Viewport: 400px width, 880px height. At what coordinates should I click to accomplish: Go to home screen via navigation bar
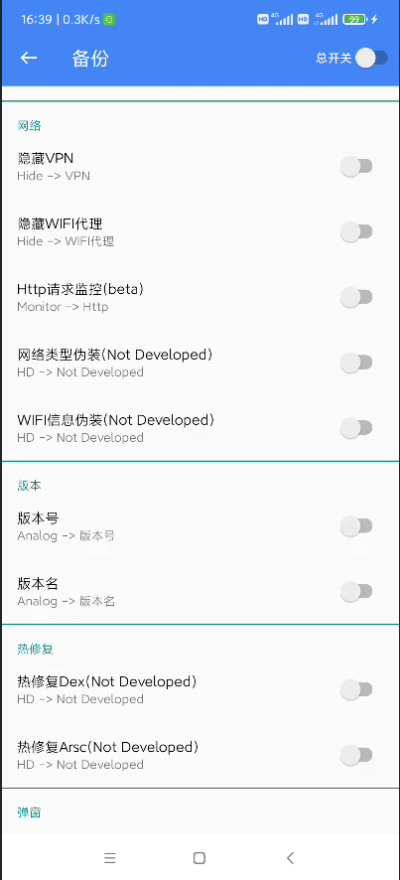[199, 858]
